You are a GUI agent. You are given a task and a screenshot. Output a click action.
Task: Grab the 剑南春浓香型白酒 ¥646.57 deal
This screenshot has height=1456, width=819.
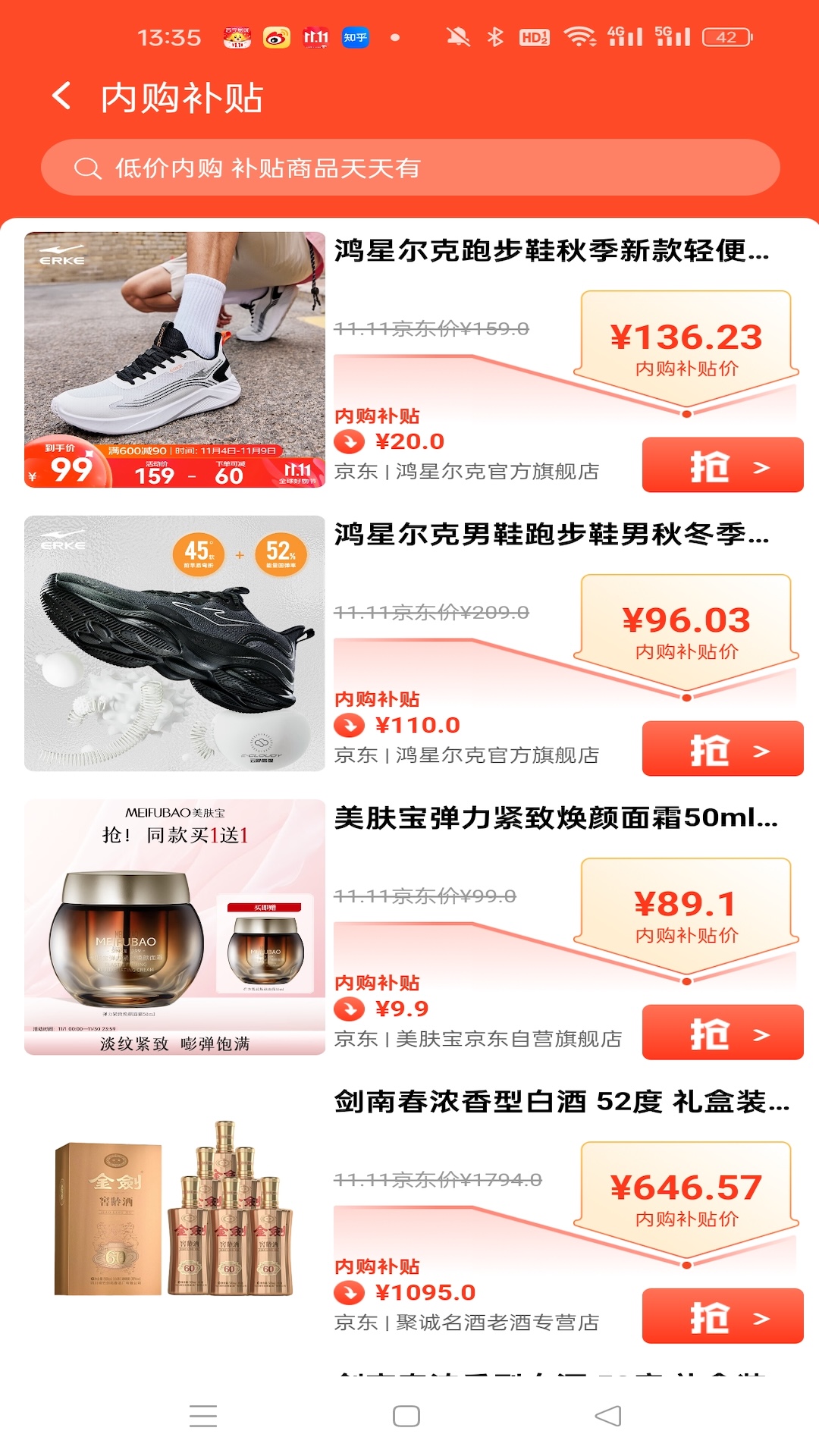click(722, 1316)
